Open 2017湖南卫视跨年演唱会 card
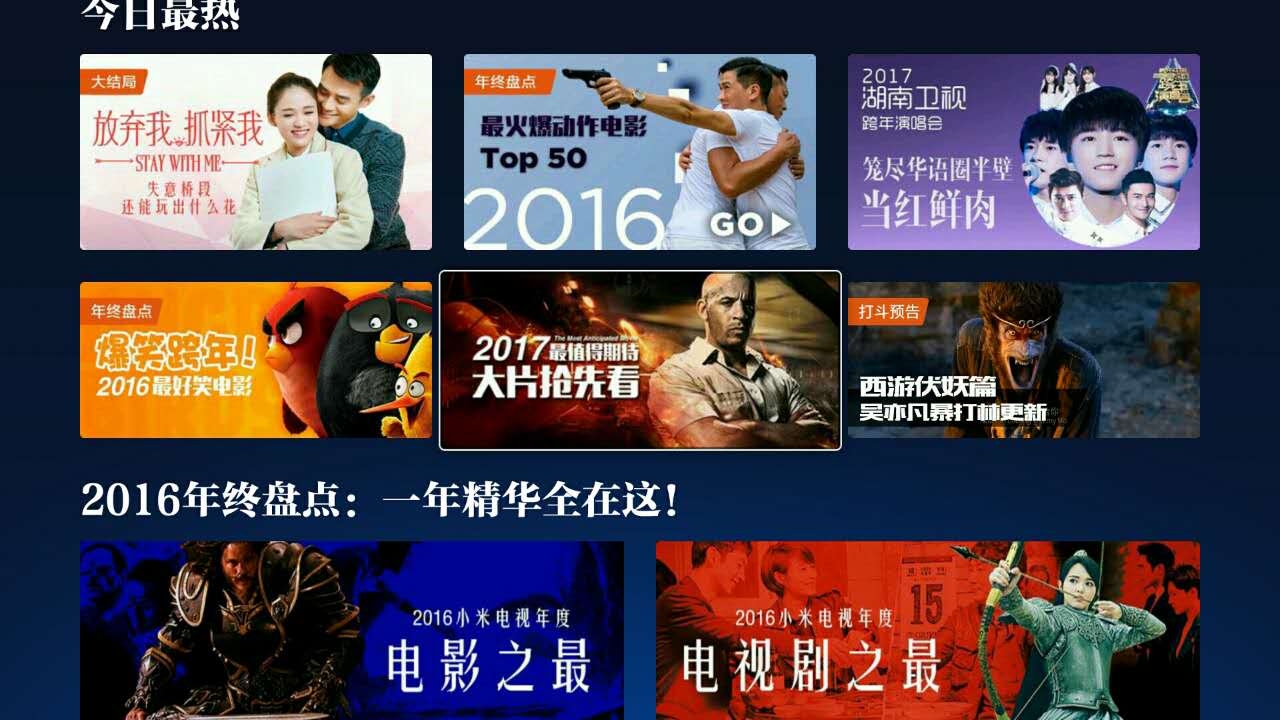The width and height of the screenshot is (1280, 720). (x=1024, y=152)
